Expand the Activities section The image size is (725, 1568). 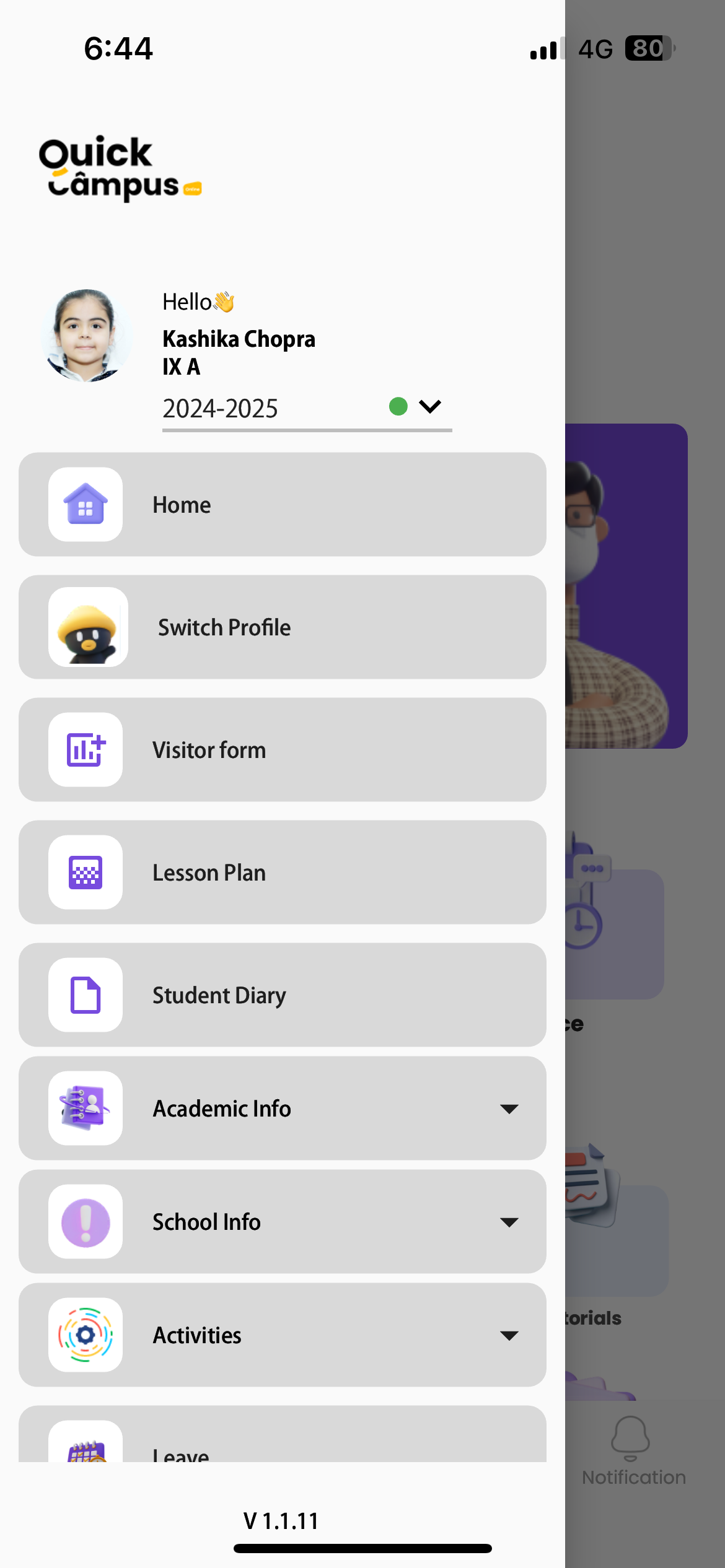click(282, 1335)
